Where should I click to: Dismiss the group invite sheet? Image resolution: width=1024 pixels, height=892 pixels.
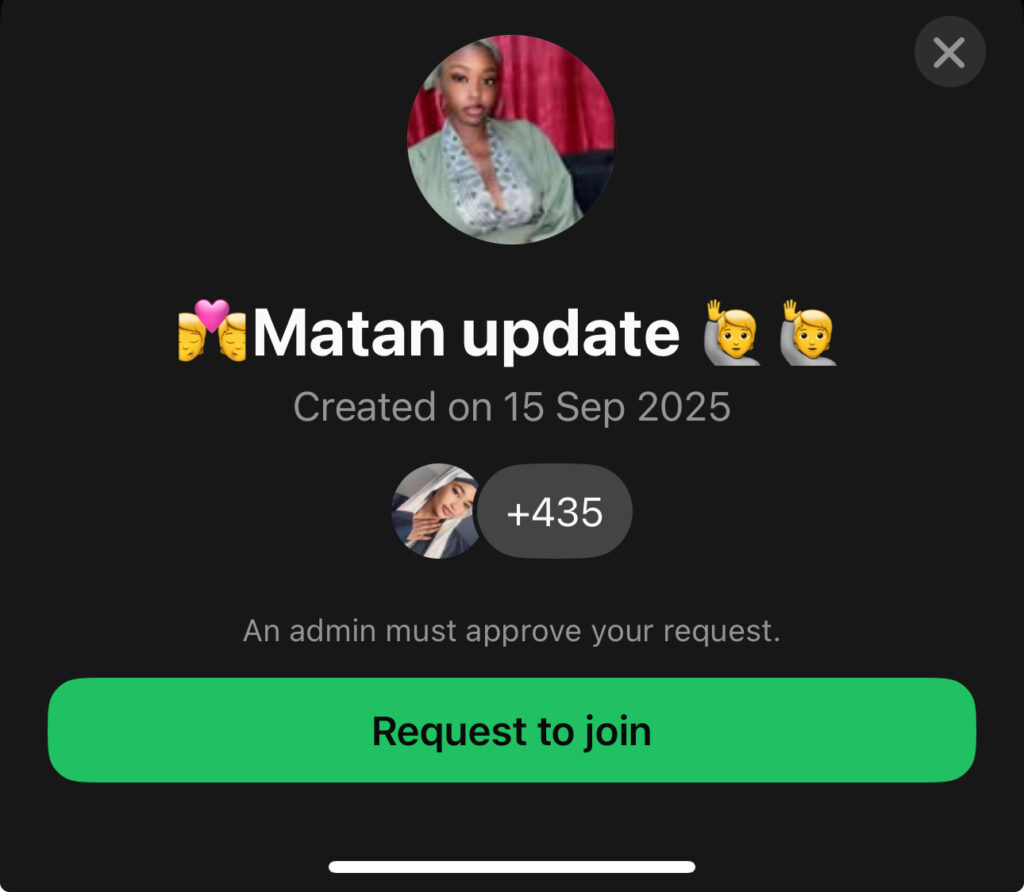949,52
